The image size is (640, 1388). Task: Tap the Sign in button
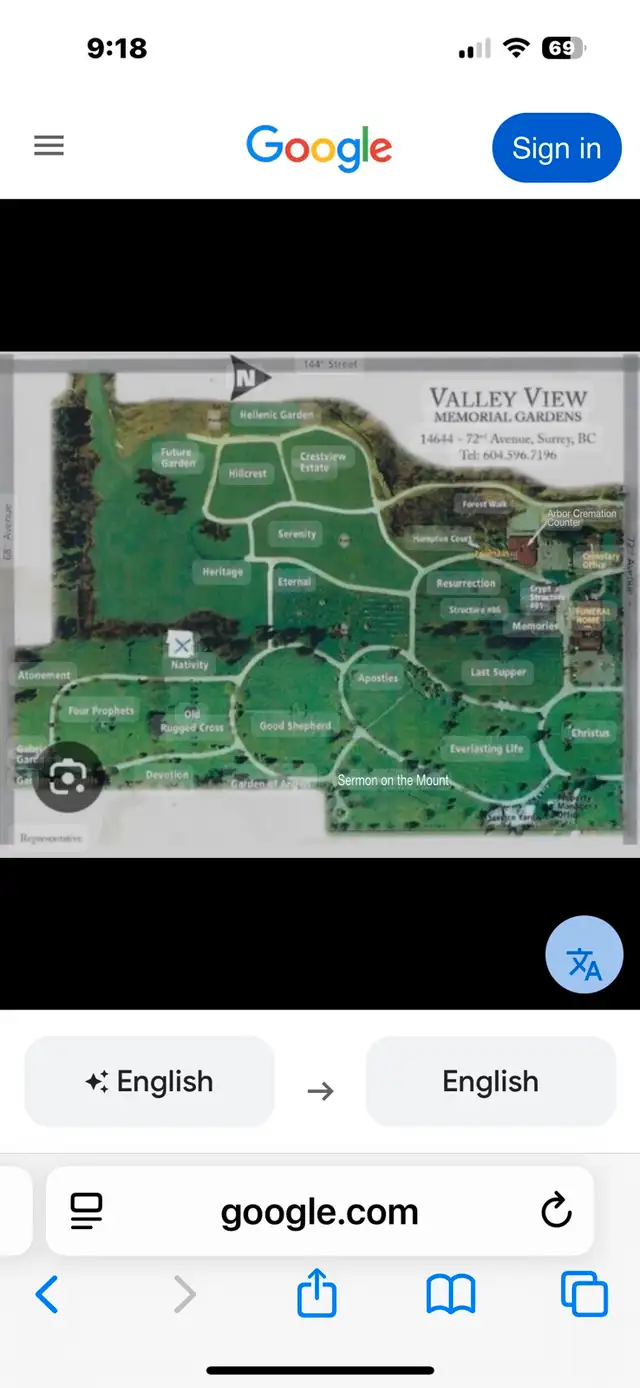click(556, 148)
